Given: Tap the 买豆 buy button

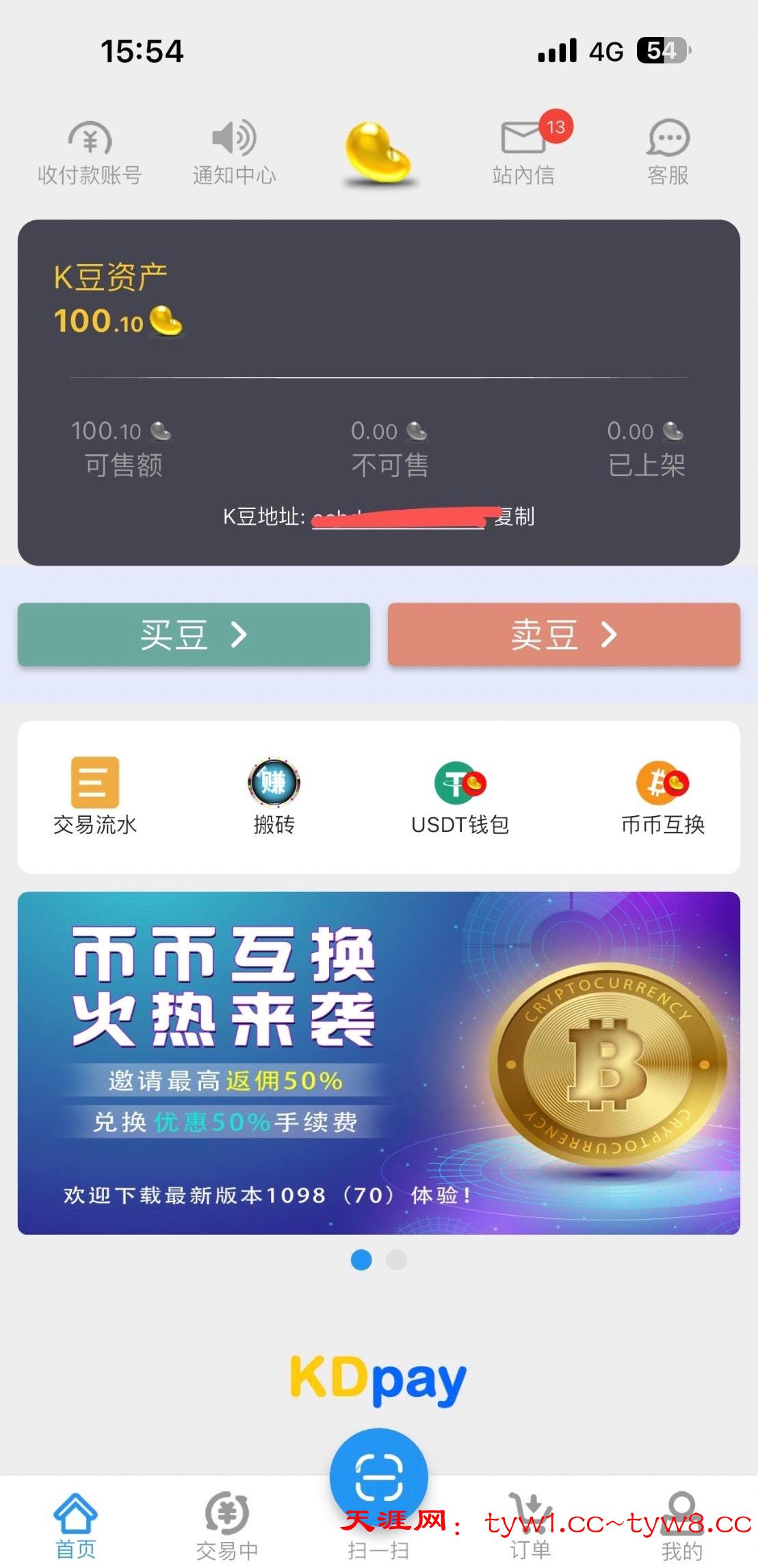Looking at the screenshot, I should [x=194, y=634].
